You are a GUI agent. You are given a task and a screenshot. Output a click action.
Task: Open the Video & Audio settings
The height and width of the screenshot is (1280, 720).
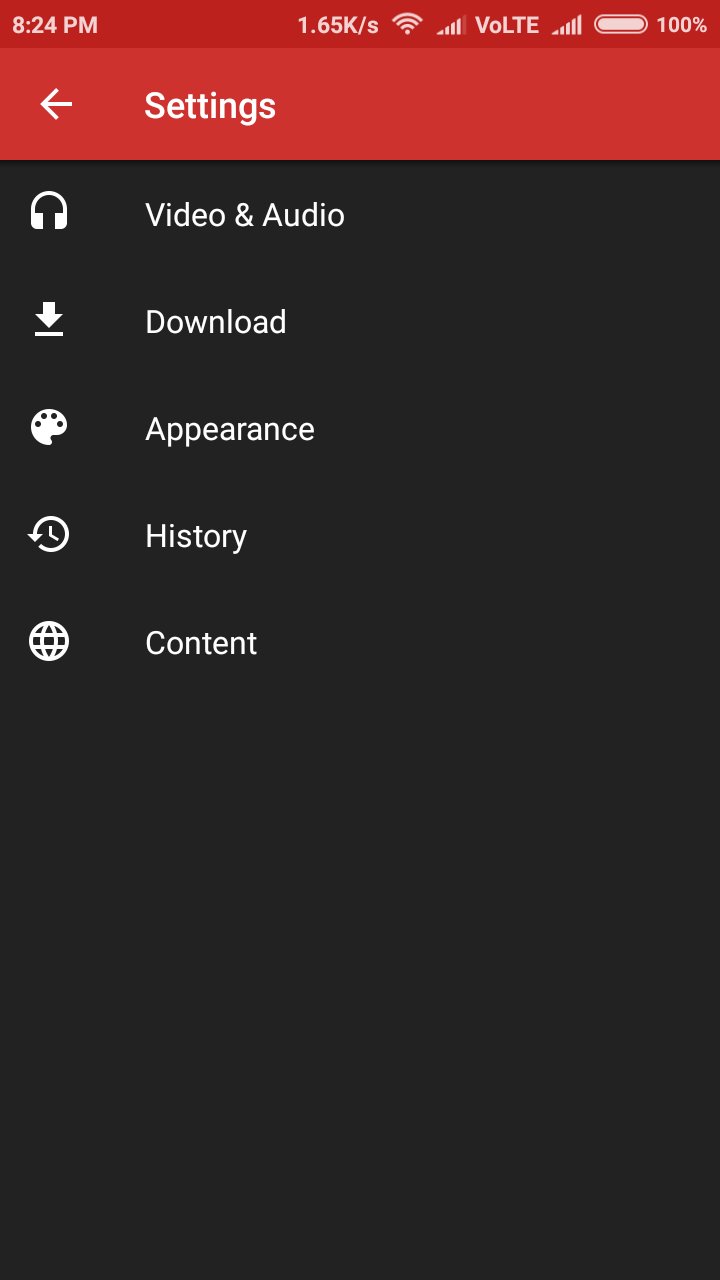[x=245, y=214]
